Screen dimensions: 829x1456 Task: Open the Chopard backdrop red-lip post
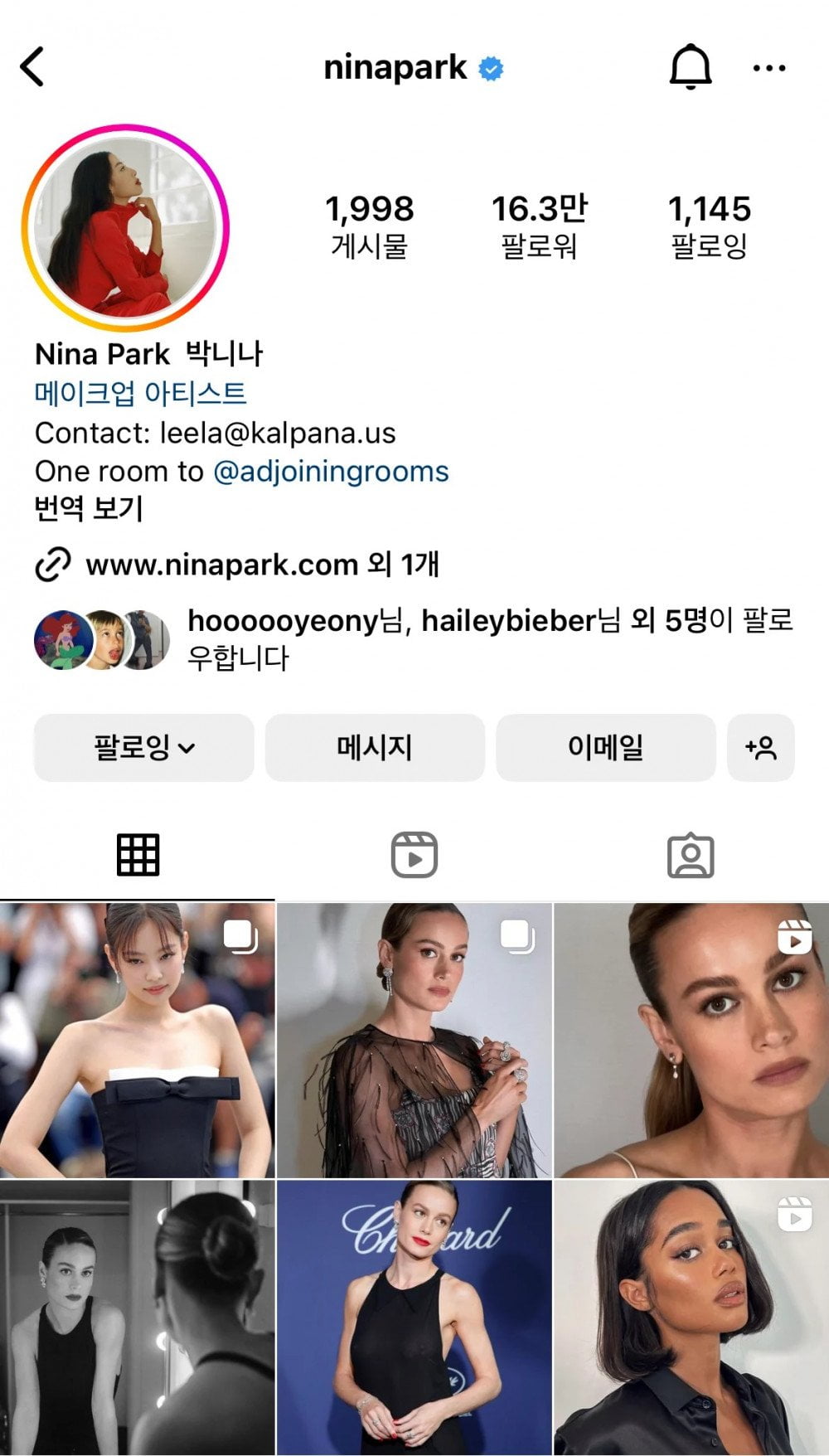tap(414, 1318)
